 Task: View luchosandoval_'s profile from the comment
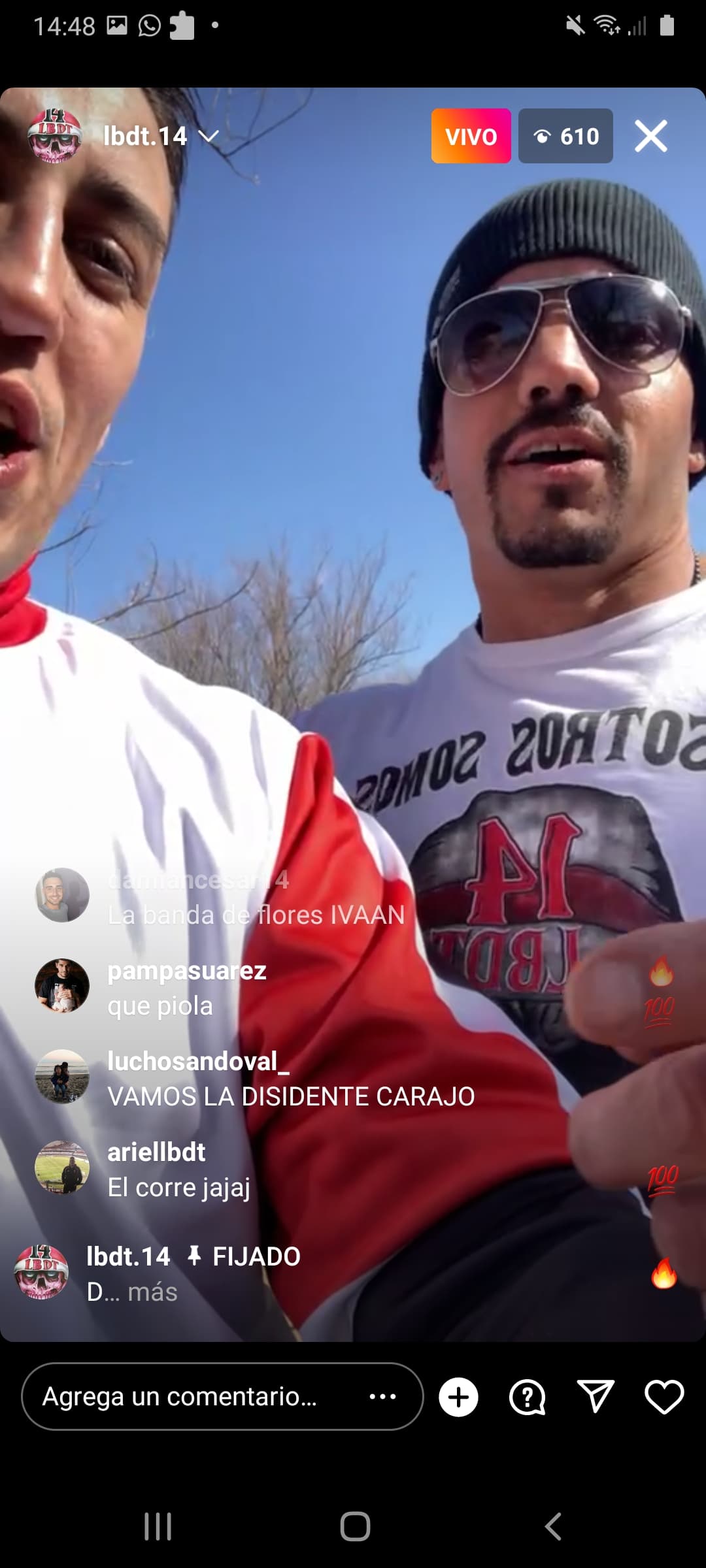point(198,1061)
